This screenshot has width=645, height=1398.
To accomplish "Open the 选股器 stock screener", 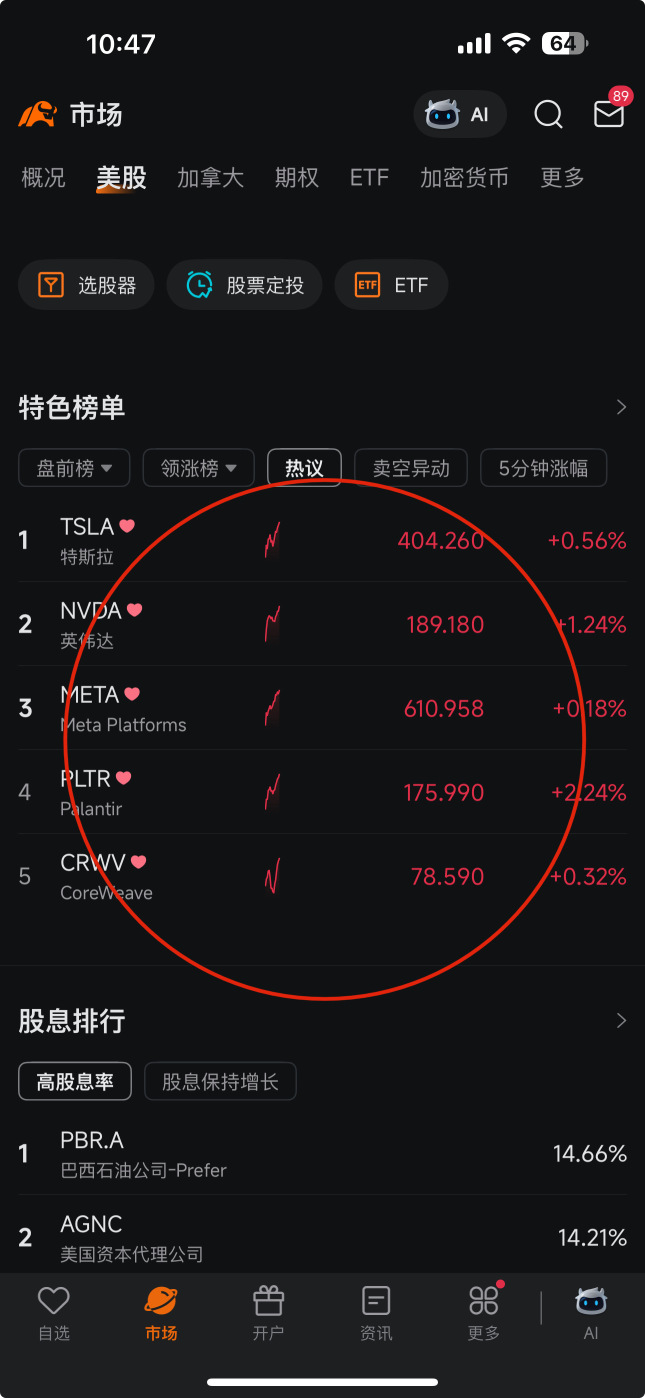I will point(87,285).
